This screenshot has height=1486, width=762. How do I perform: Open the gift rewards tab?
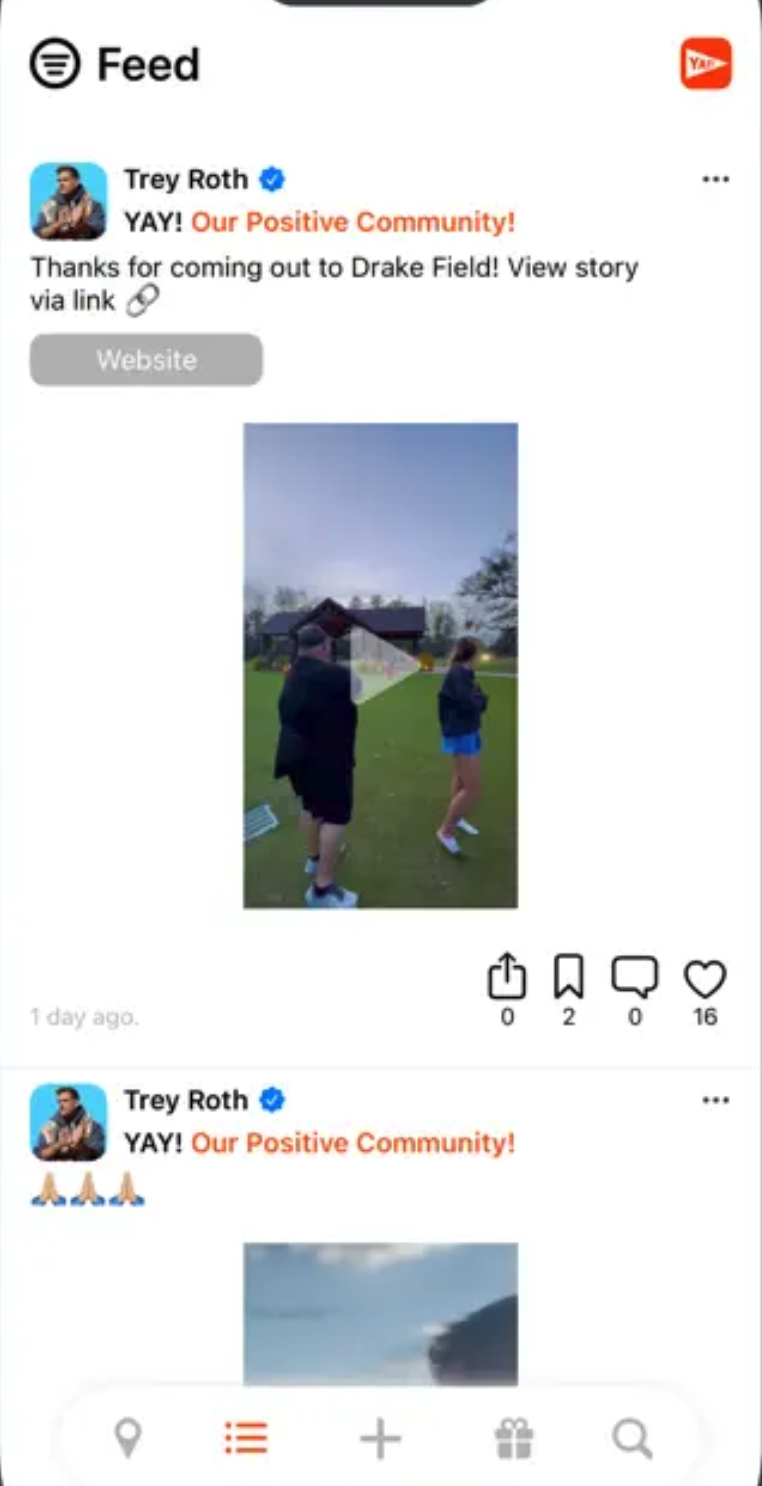tap(514, 1439)
